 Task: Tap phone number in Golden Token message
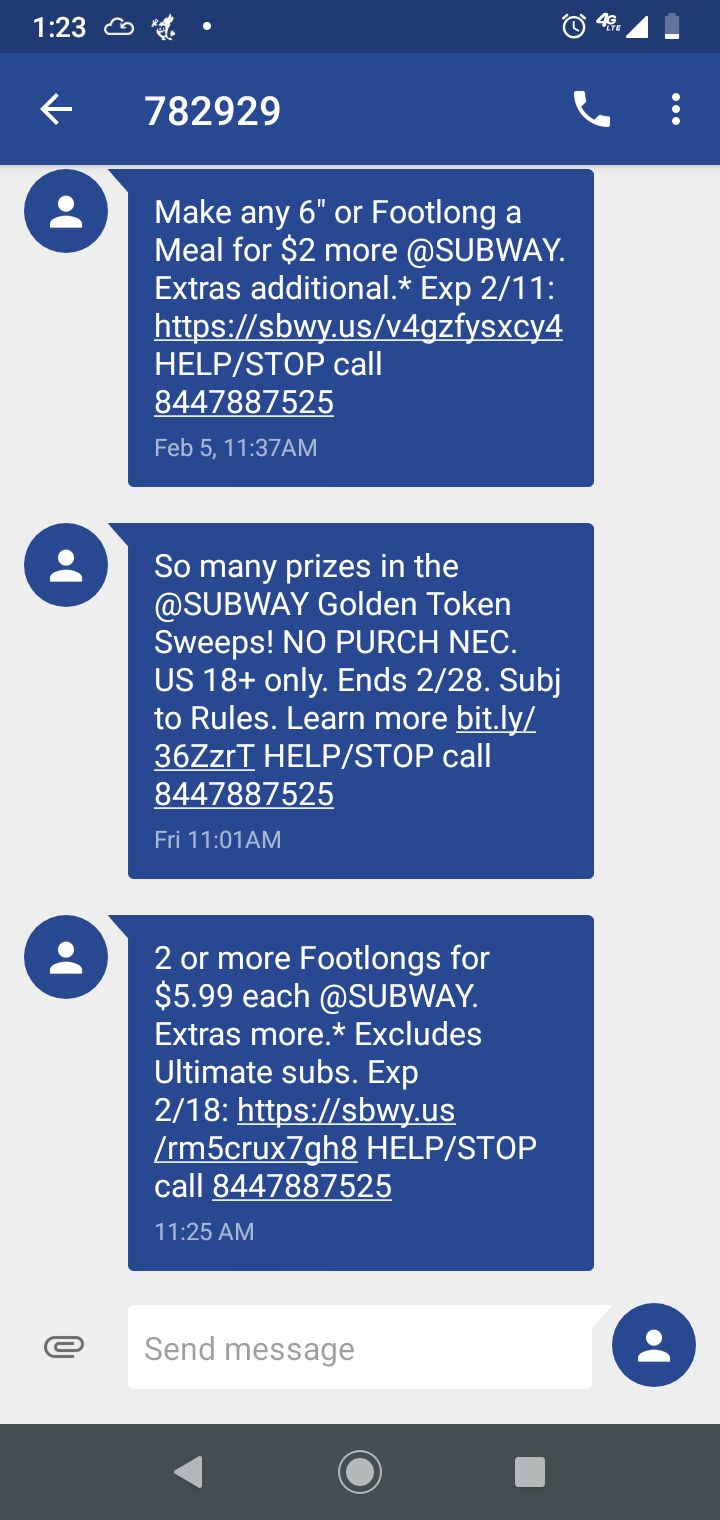tap(244, 795)
